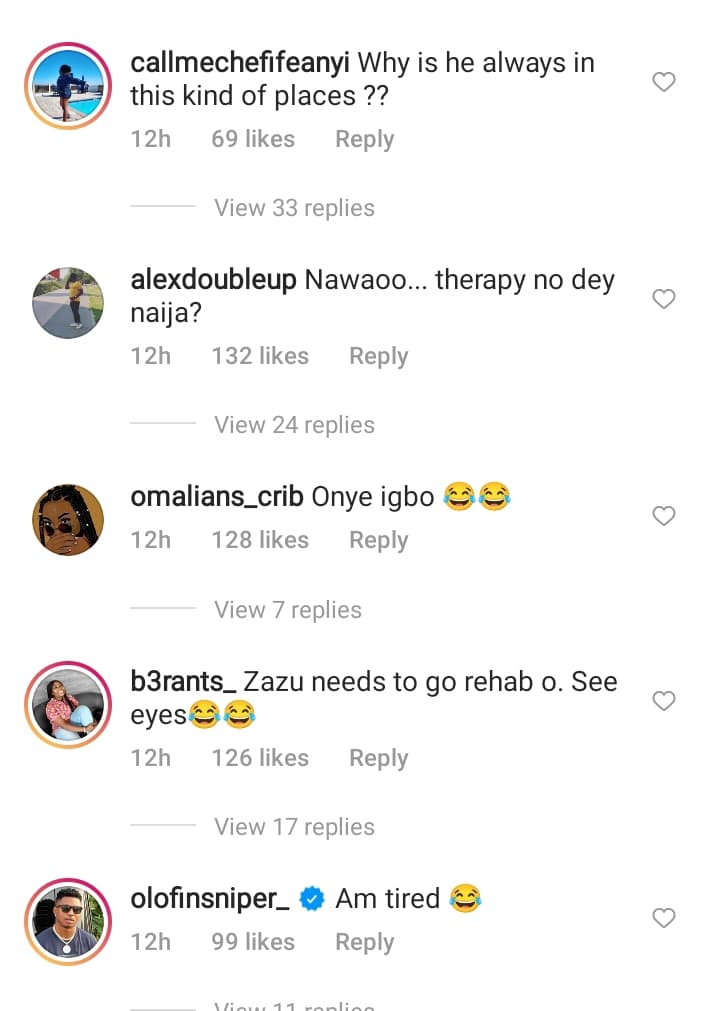Screen dimensions: 720x1011
Task: Open callmechefifeanyi's profile picture
Action: 68,87
